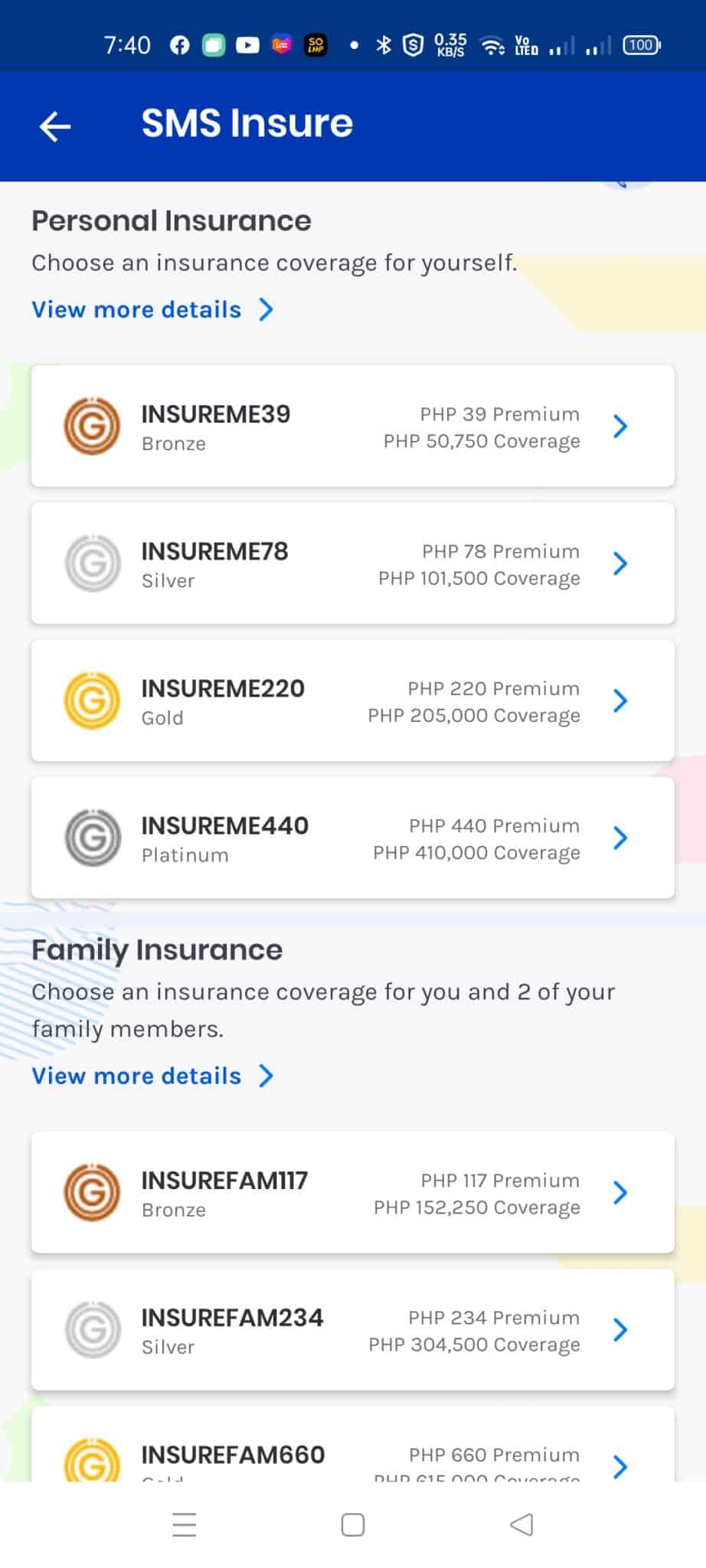View more details under Family Insurance
Screen dimensions: 706x1568
click(x=136, y=1076)
